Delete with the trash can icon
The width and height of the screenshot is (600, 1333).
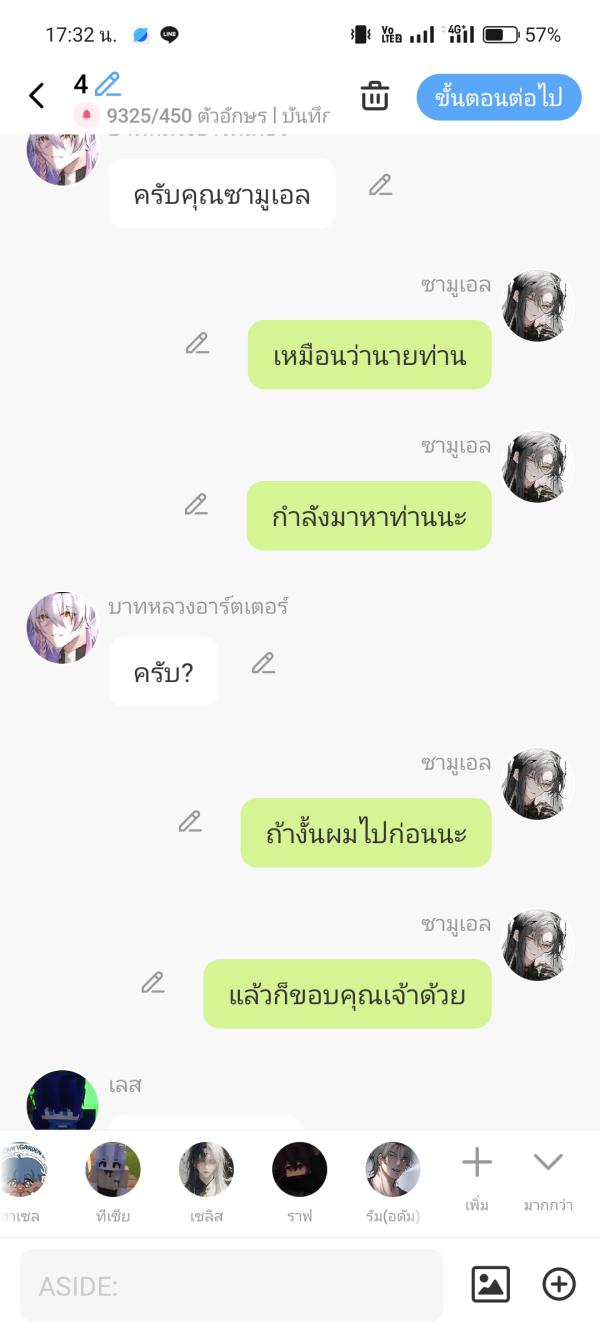pos(375,97)
